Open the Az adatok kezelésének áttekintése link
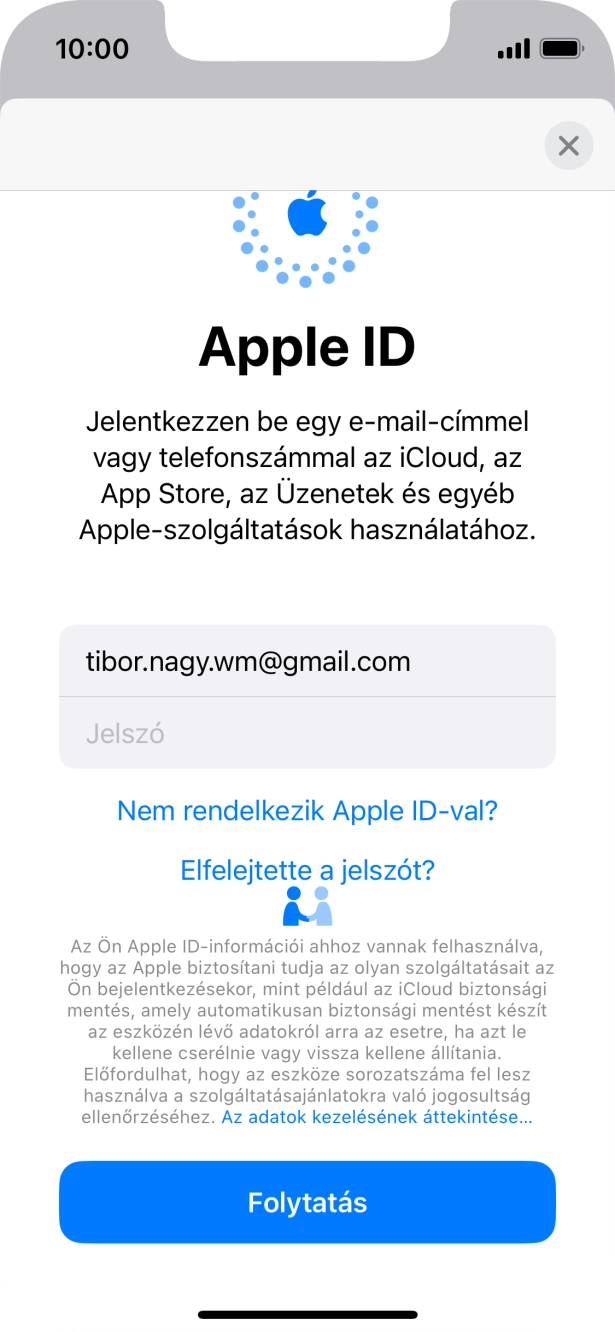Screen dimensions: 615x1332 (377, 1117)
